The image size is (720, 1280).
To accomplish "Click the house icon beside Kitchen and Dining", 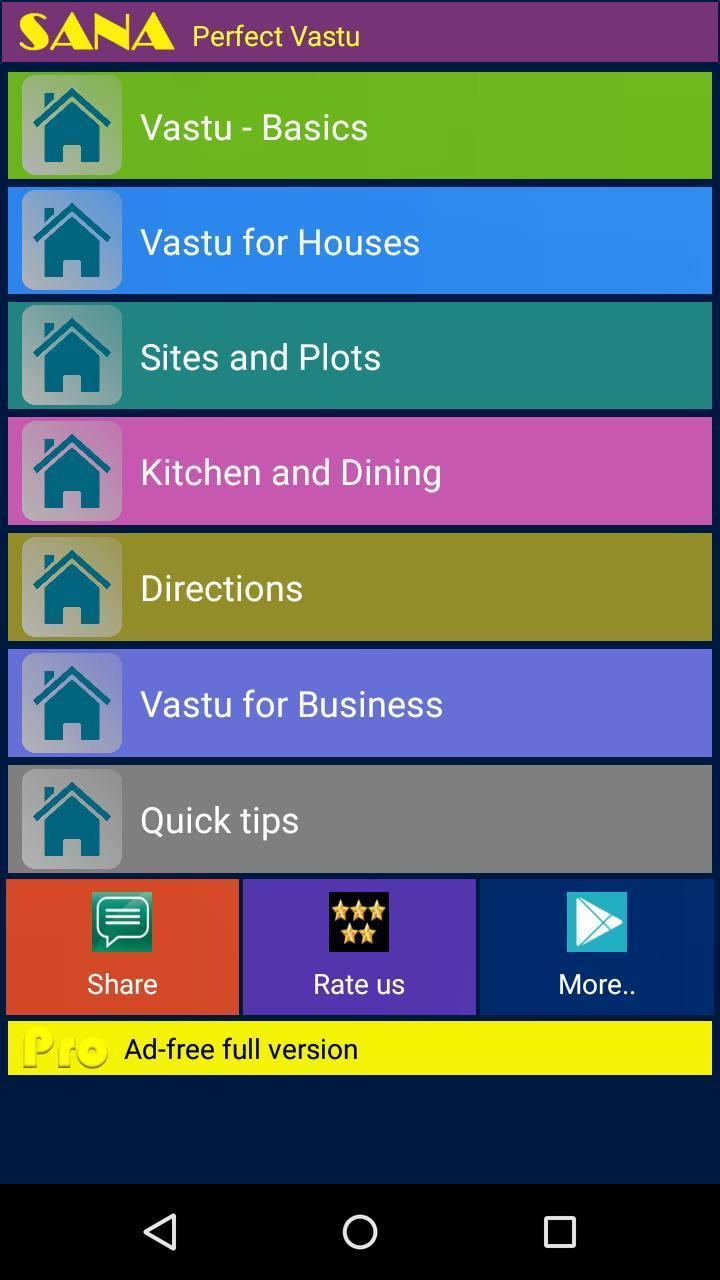I will (71, 471).
